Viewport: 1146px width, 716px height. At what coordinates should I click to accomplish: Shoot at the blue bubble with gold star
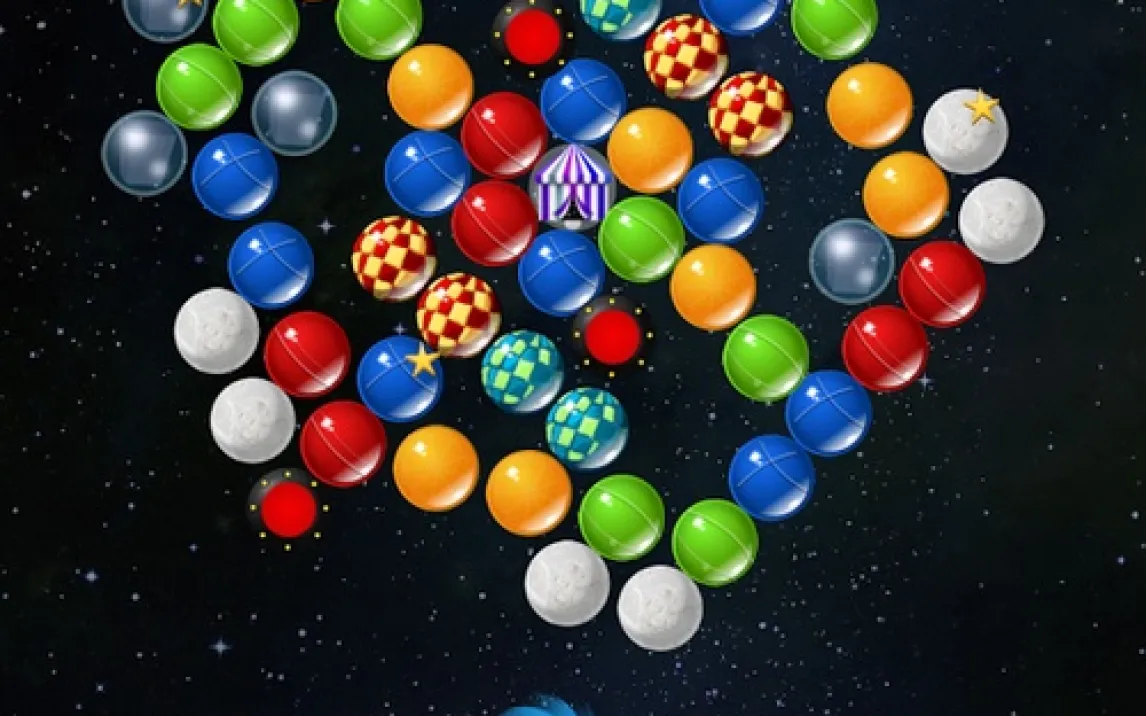[400, 378]
